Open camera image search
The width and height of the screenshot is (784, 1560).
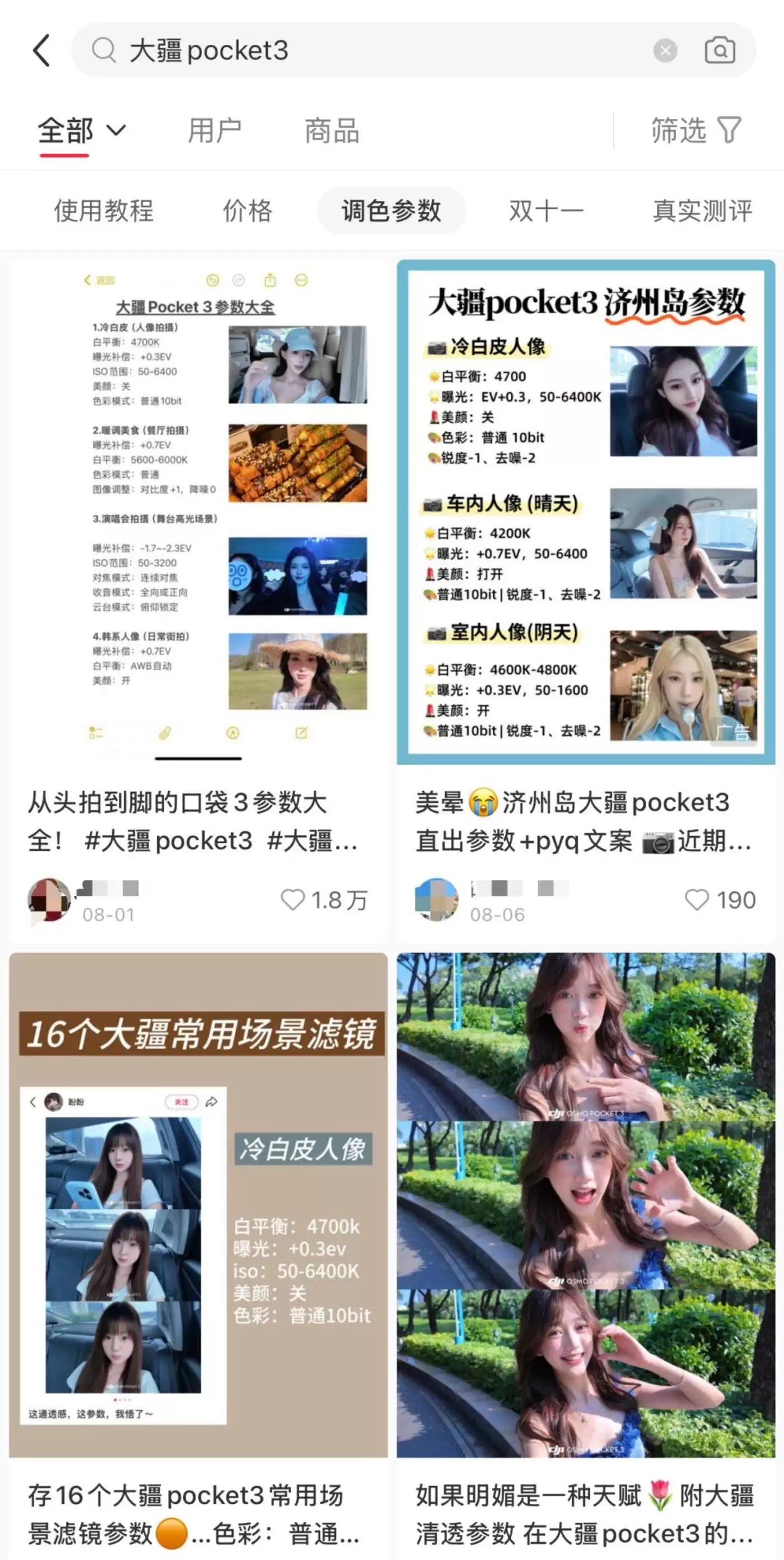pyautogui.click(x=720, y=50)
